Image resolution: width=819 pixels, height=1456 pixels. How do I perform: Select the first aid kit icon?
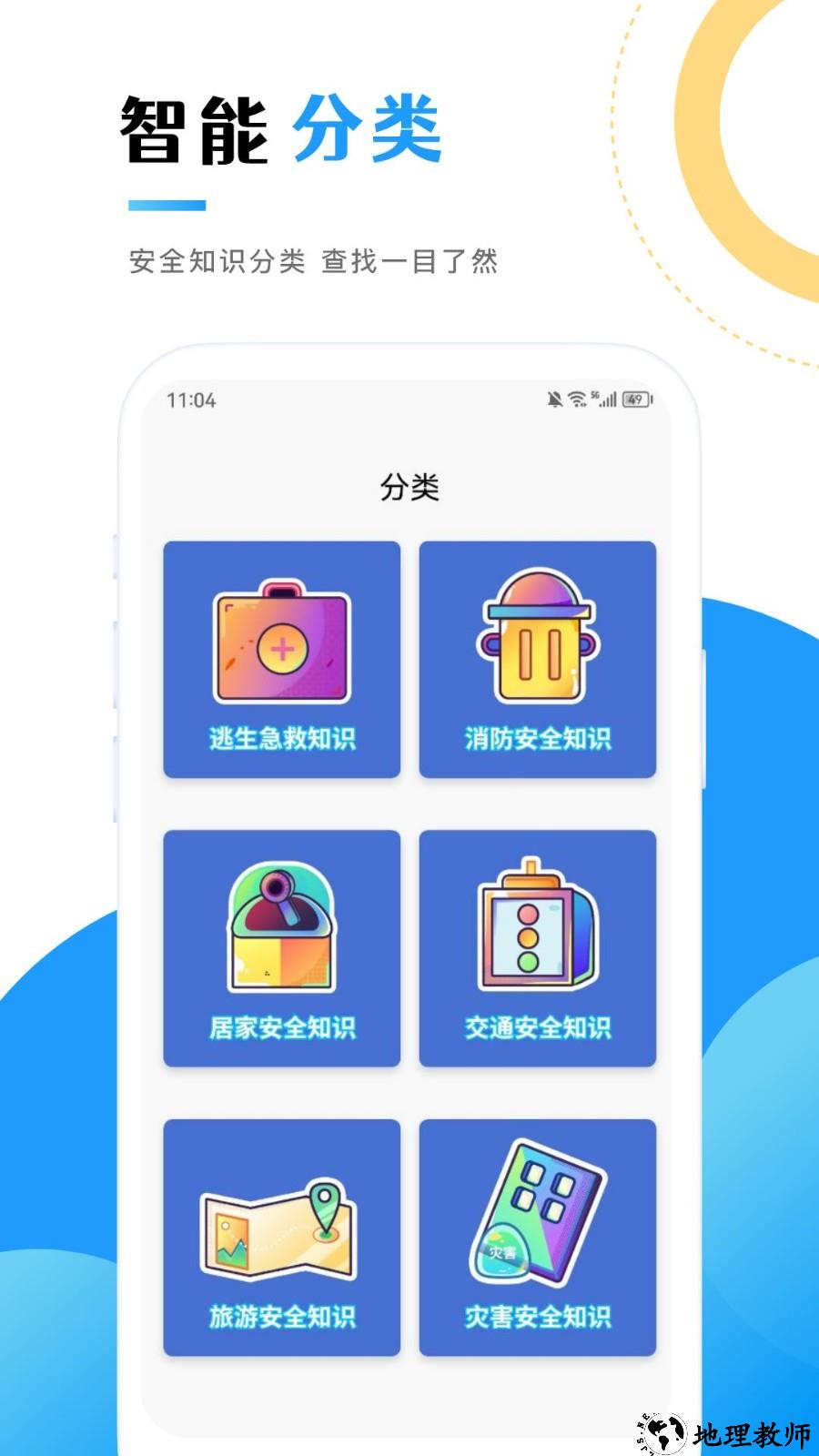280,642
